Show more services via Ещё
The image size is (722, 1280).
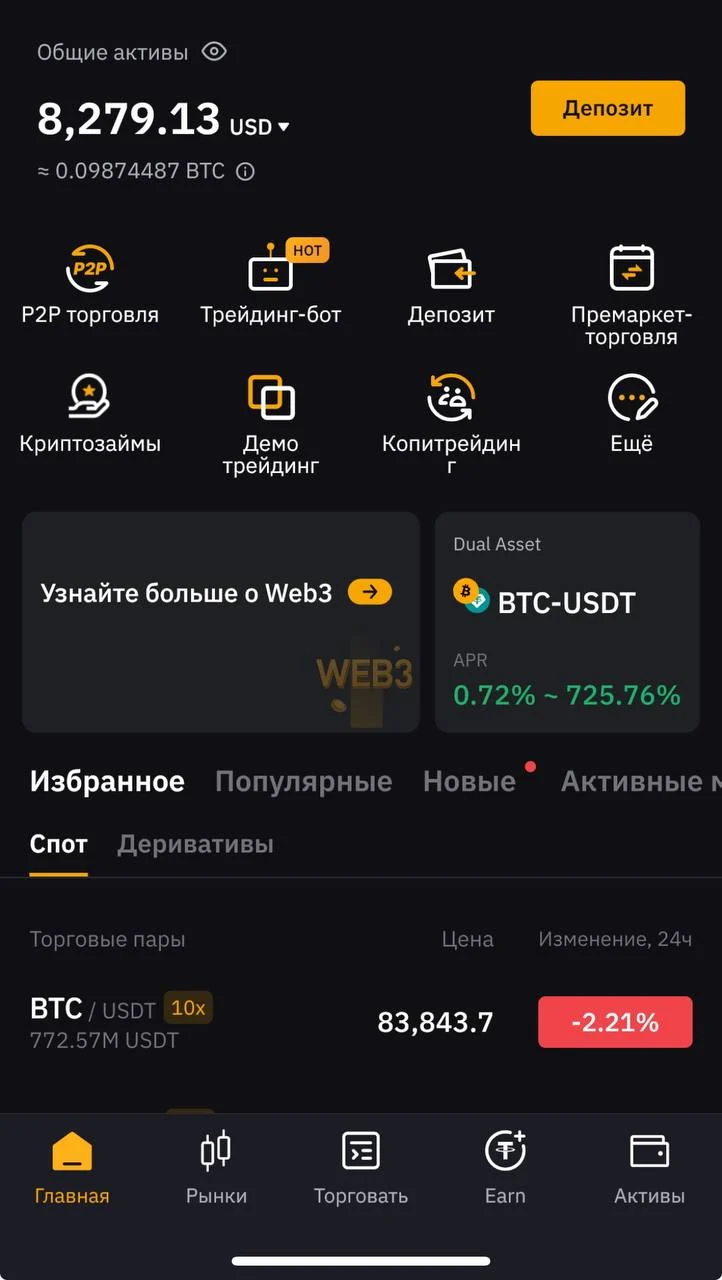(631, 415)
